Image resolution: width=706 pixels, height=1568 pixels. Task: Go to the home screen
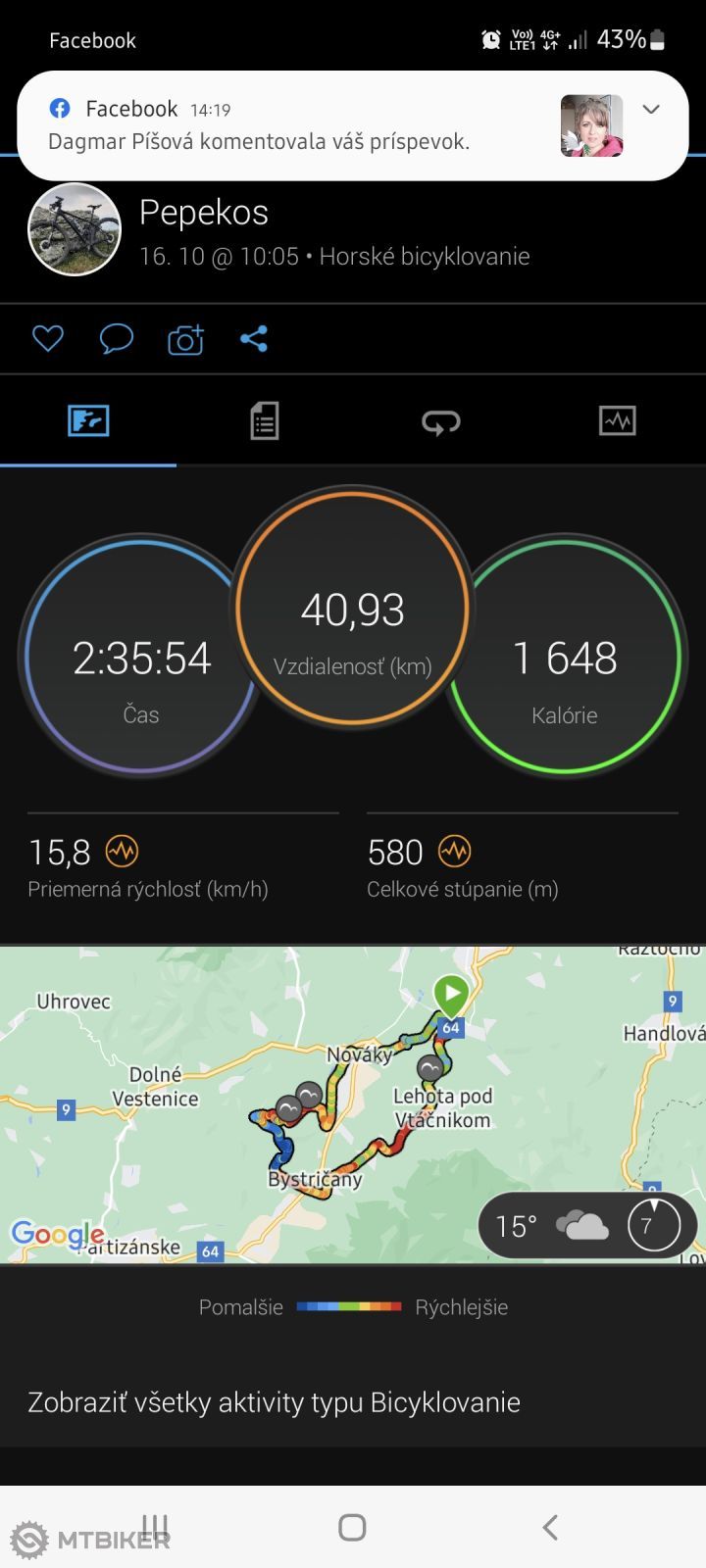click(352, 1527)
